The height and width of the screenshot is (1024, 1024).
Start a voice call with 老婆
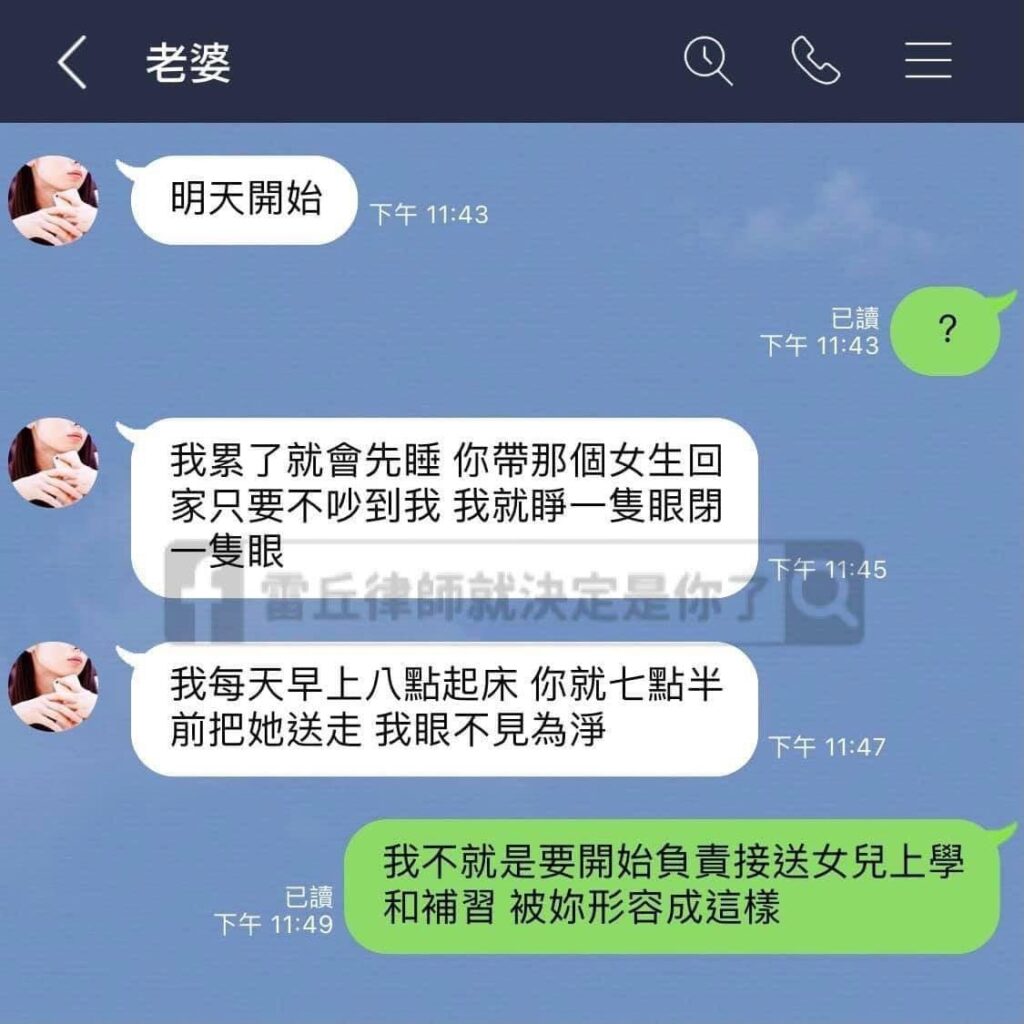(815, 62)
